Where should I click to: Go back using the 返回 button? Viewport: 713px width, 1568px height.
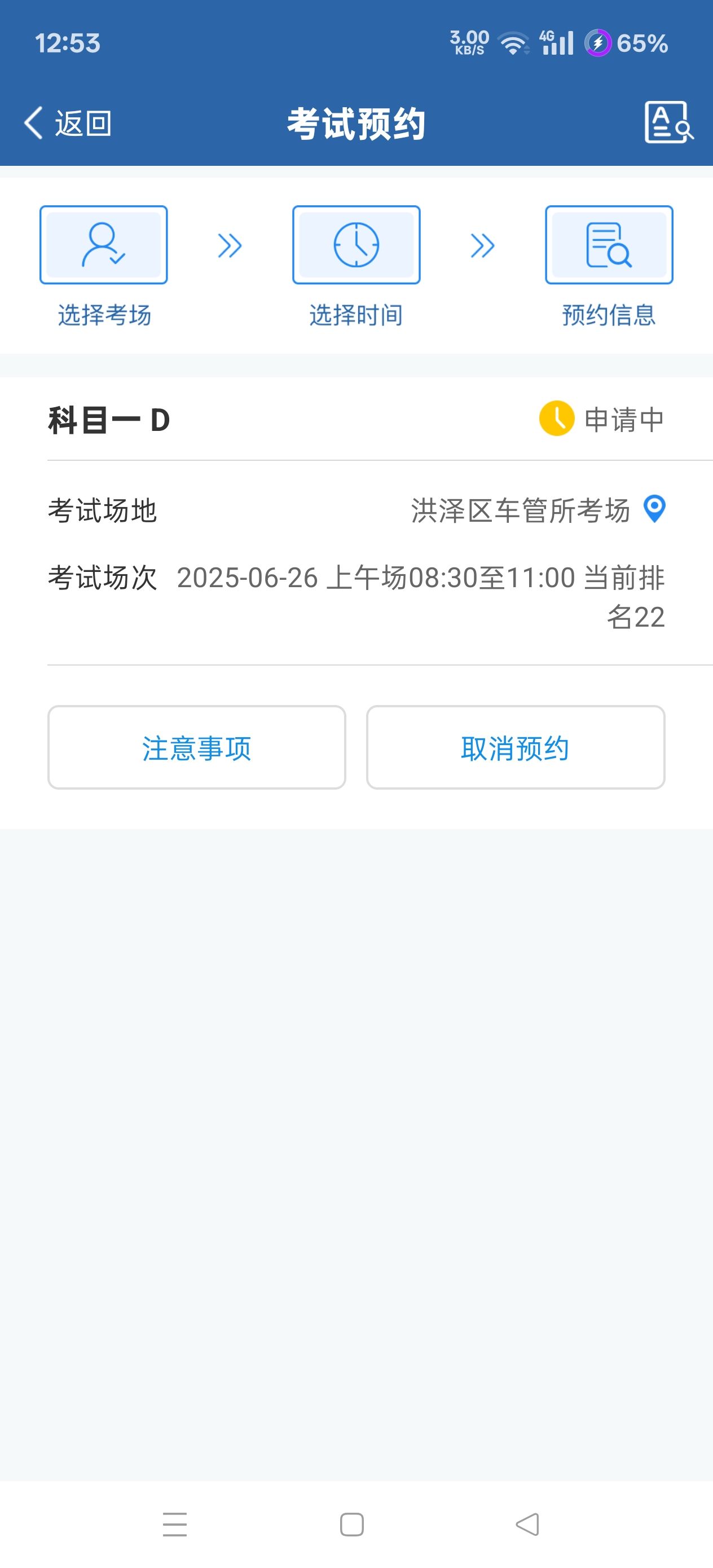click(x=68, y=123)
